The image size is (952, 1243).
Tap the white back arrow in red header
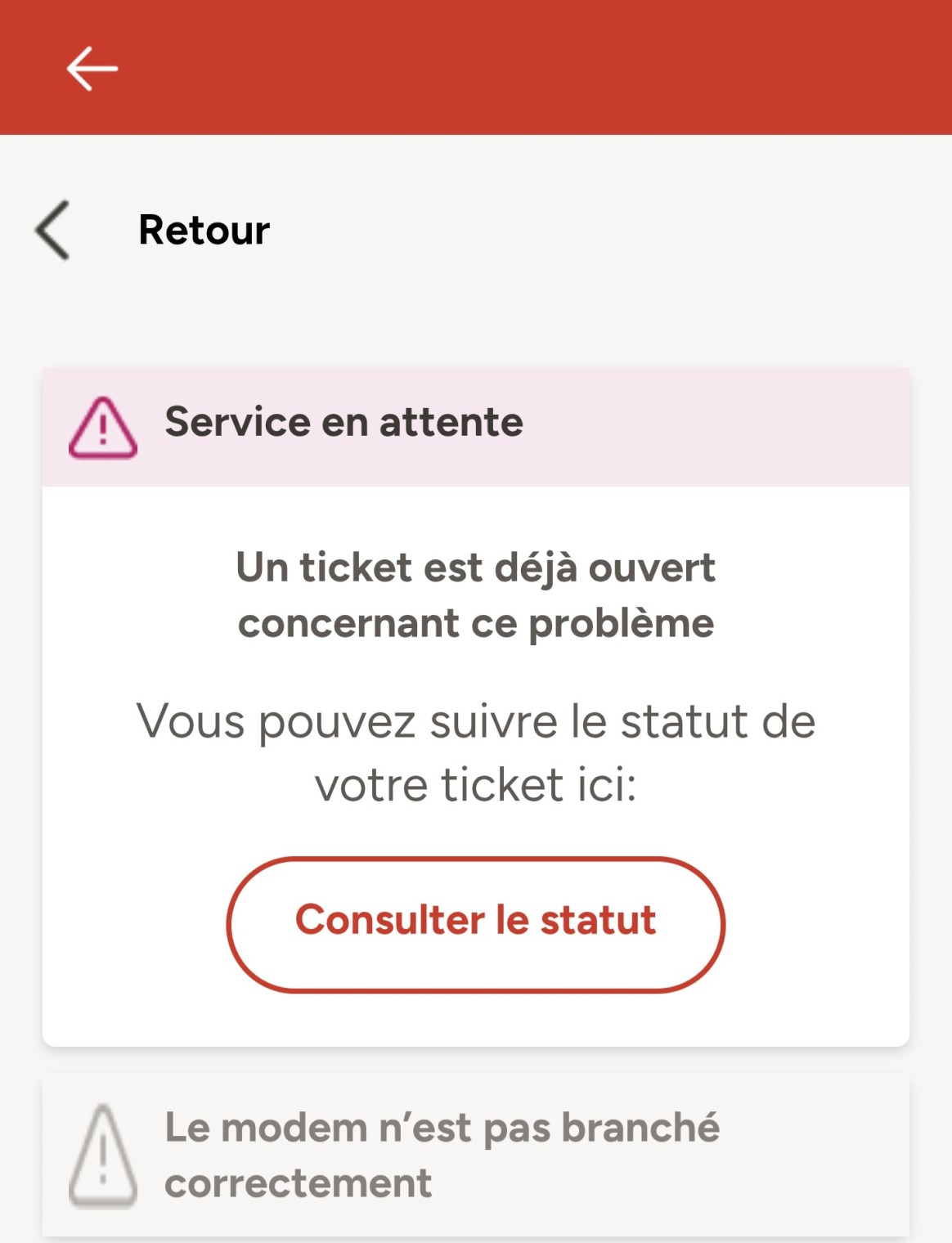pyautogui.click(x=92, y=68)
